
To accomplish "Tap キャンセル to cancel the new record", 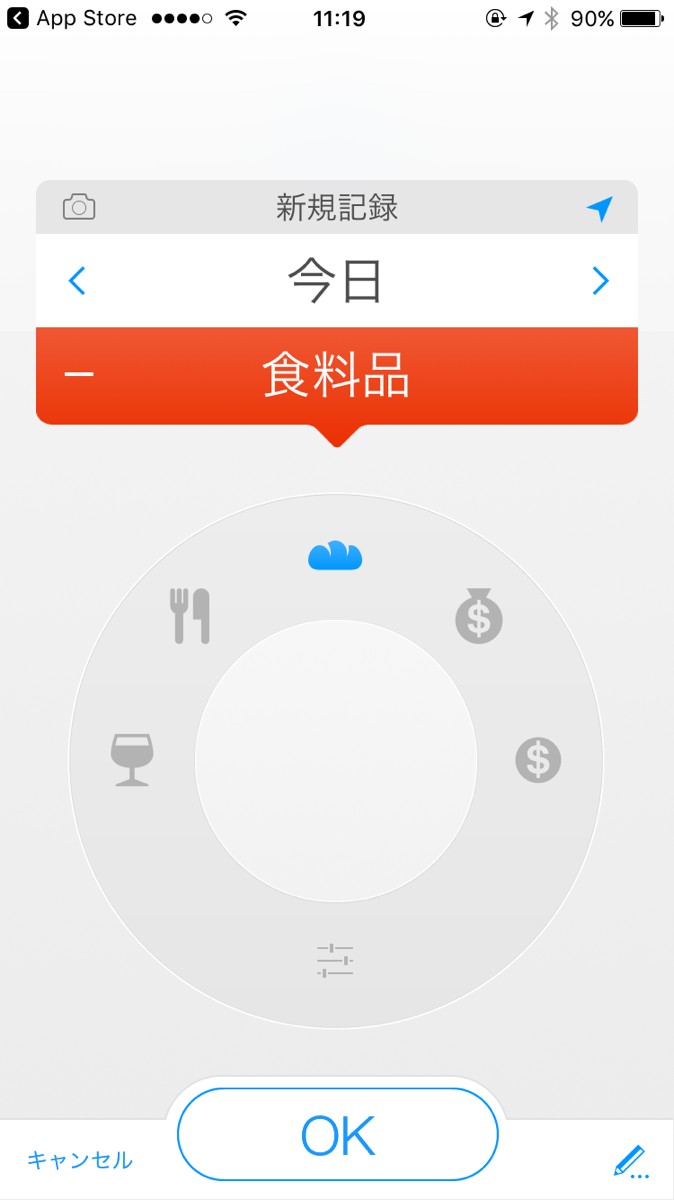I will 79,1160.
